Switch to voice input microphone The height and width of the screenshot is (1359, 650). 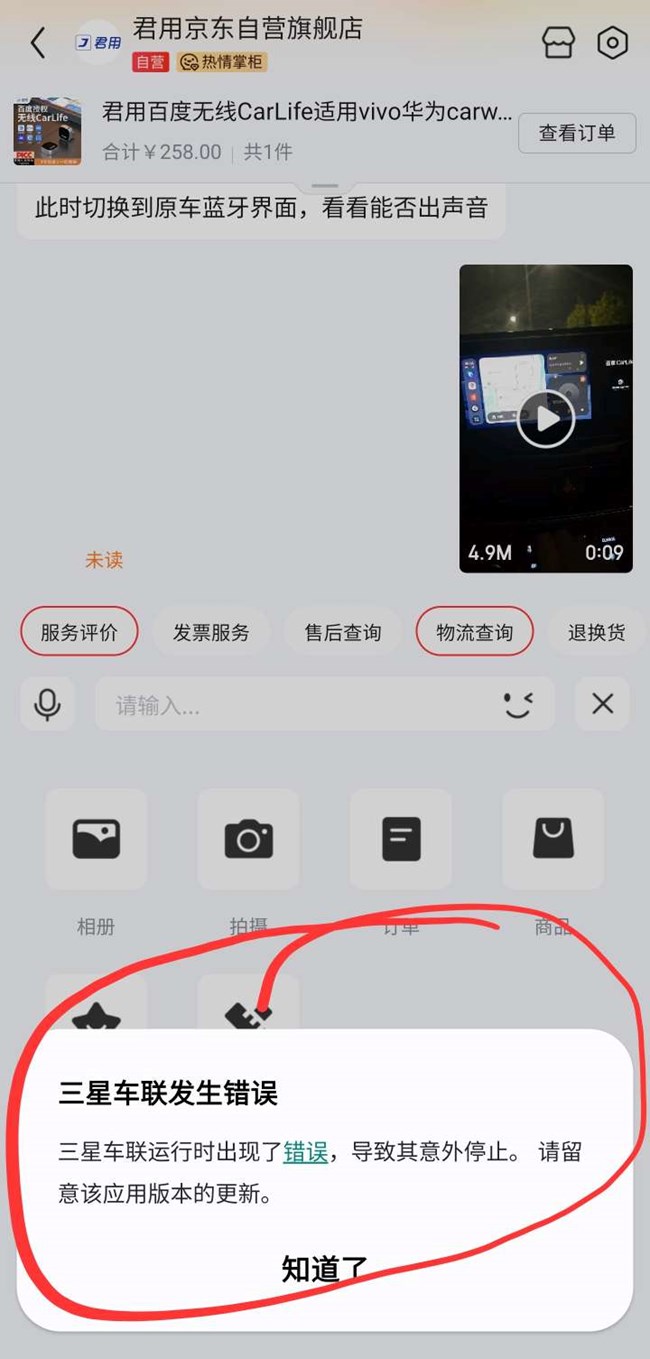[x=47, y=704]
